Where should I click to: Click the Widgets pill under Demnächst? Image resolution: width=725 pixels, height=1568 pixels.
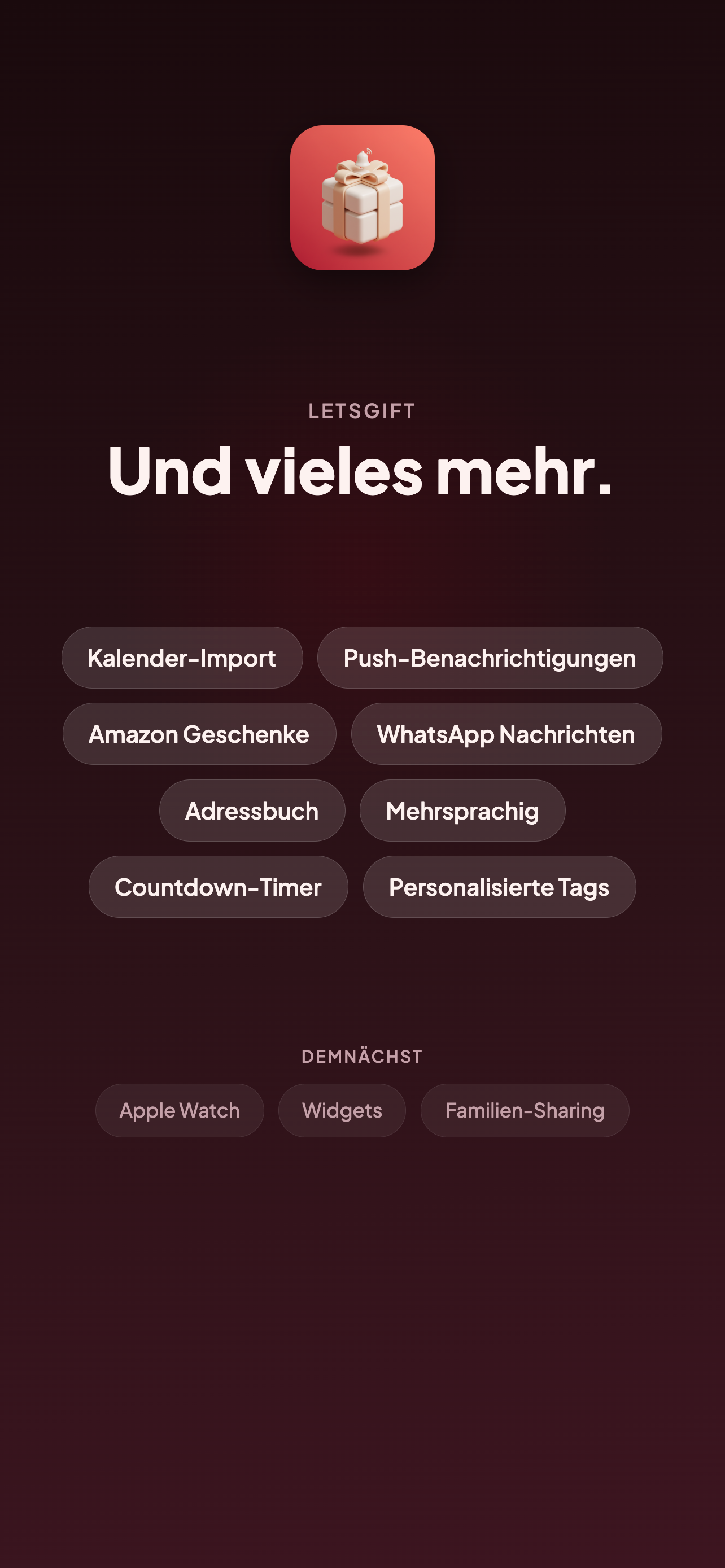(x=342, y=1110)
